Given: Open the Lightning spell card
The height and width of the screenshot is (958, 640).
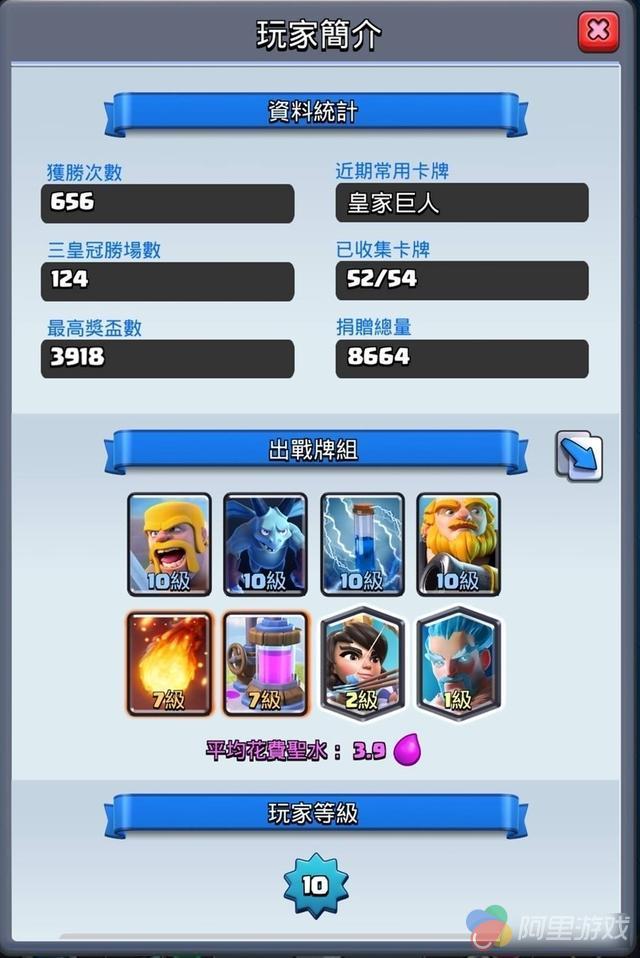Looking at the screenshot, I should tap(362, 543).
